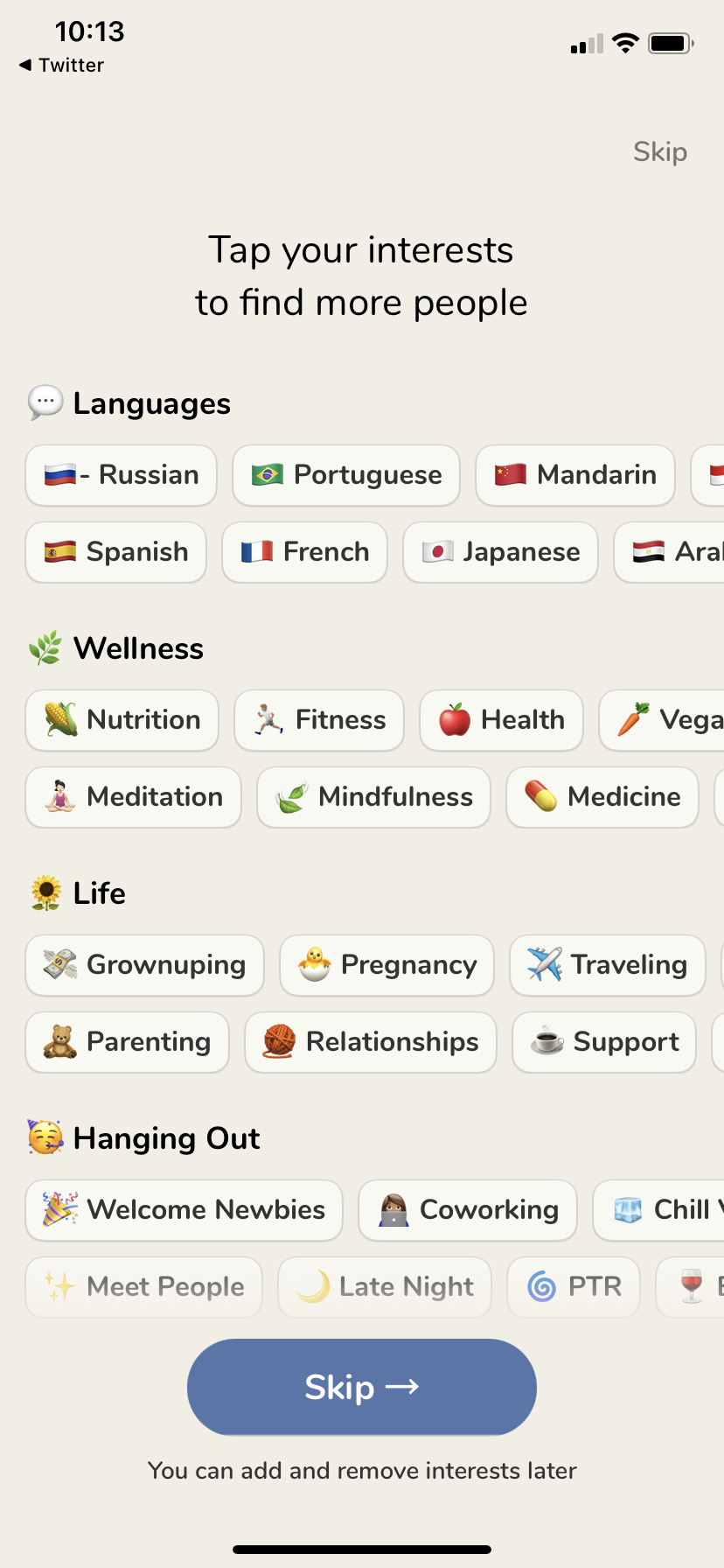The height and width of the screenshot is (1568, 724).
Task: Select the Welcome Newbies chip
Action: pos(184,1210)
